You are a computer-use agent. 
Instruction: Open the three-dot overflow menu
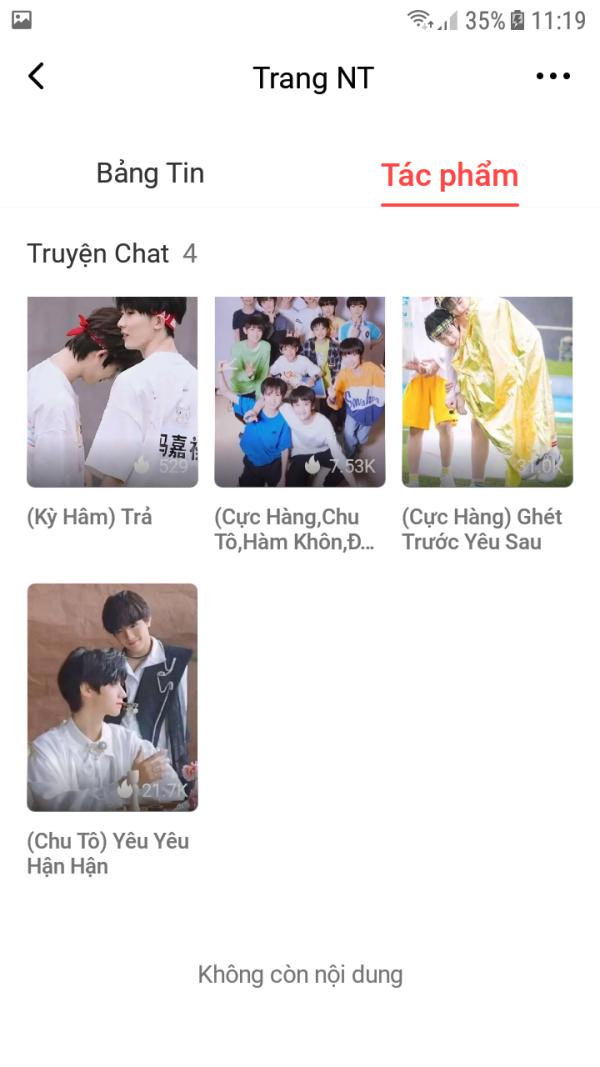[553, 76]
